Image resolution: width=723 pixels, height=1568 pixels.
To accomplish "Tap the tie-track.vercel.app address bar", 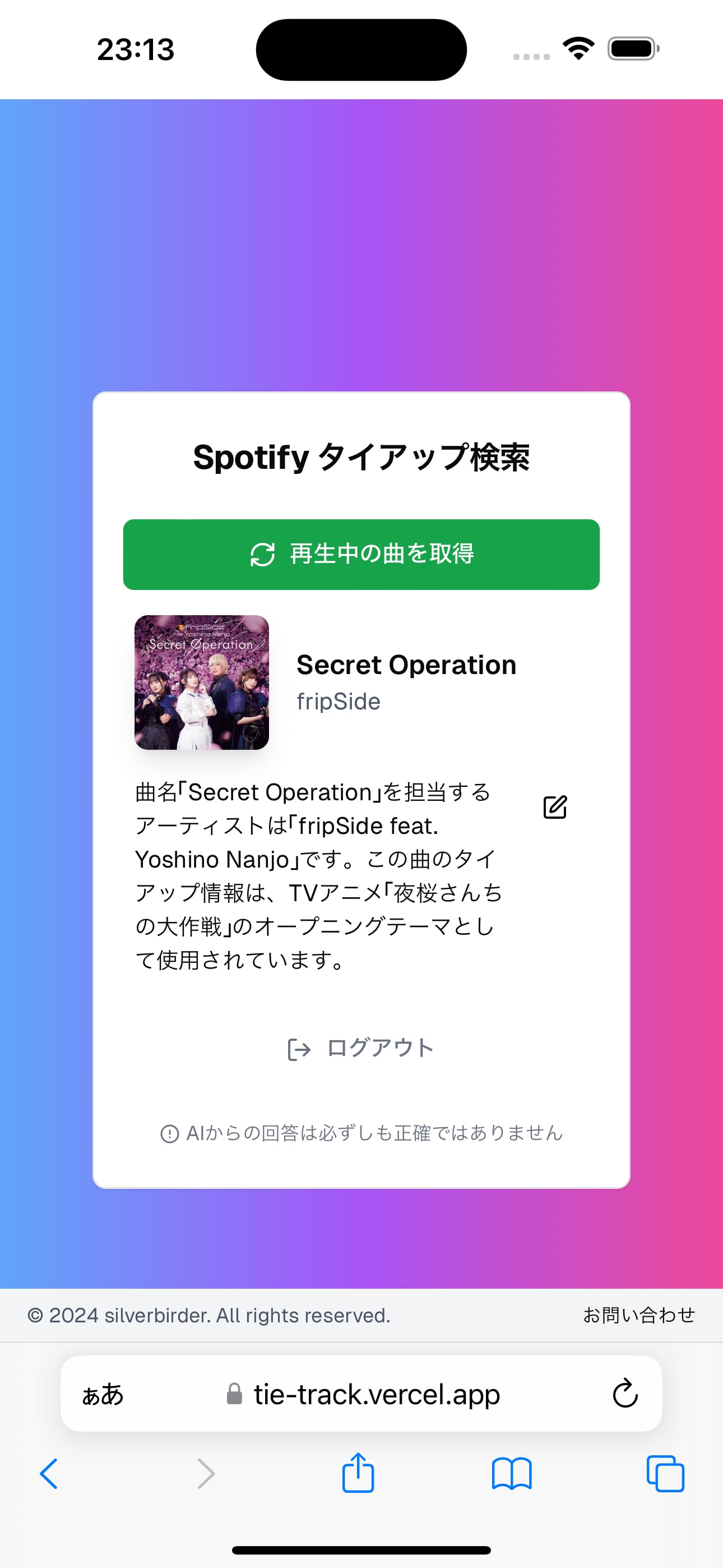I will click(376, 1394).
